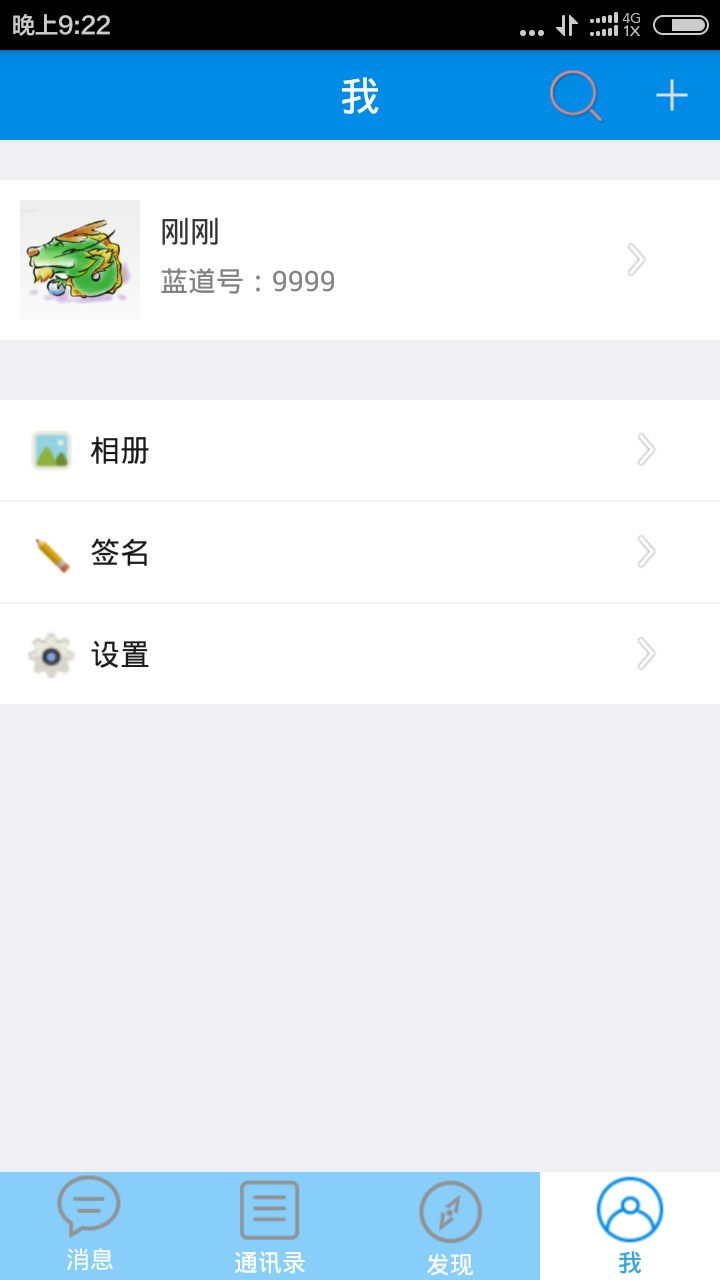Open the profile entry labeled 刚刚
The width and height of the screenshot is (720, 1280).
[x=190, y=231]
